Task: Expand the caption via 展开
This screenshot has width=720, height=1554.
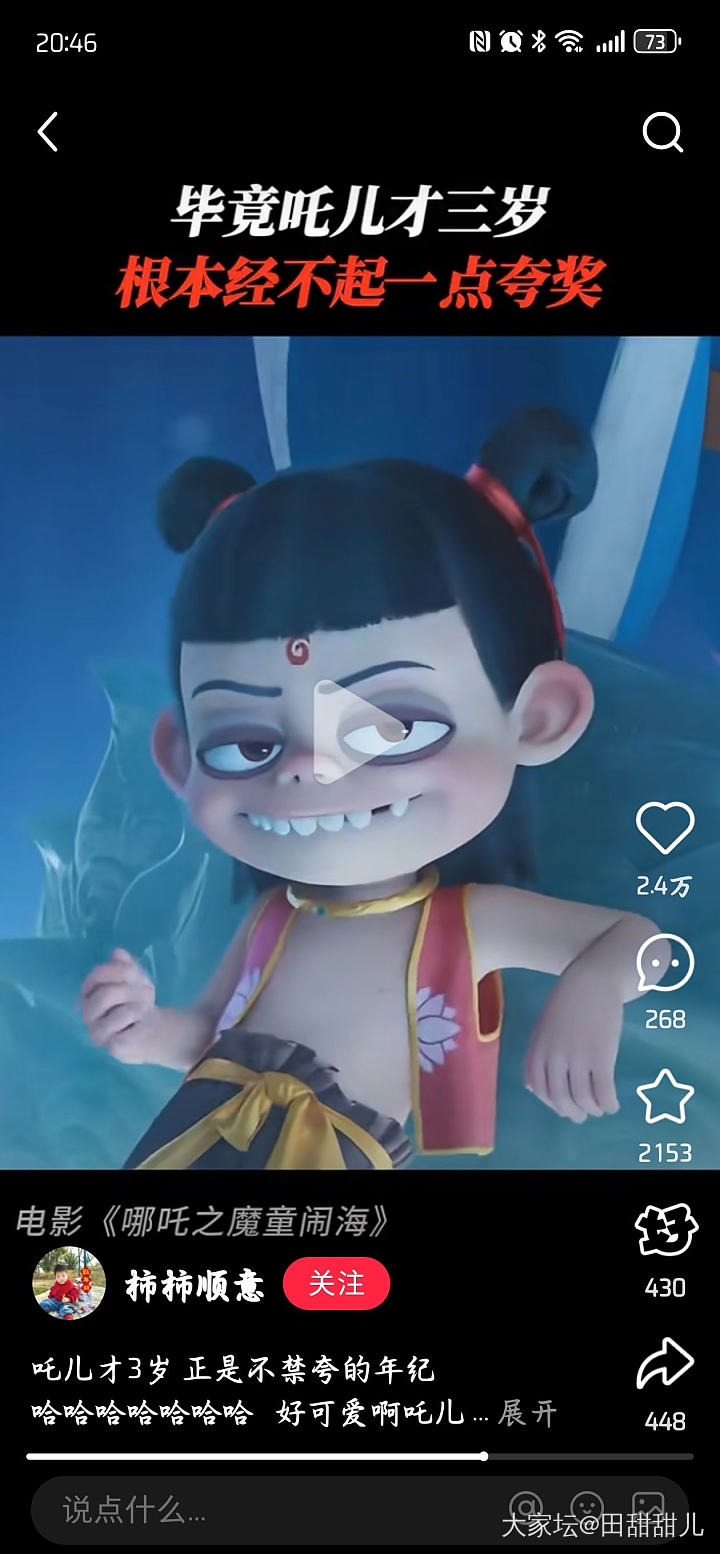Action: [x=527, y=1413]
